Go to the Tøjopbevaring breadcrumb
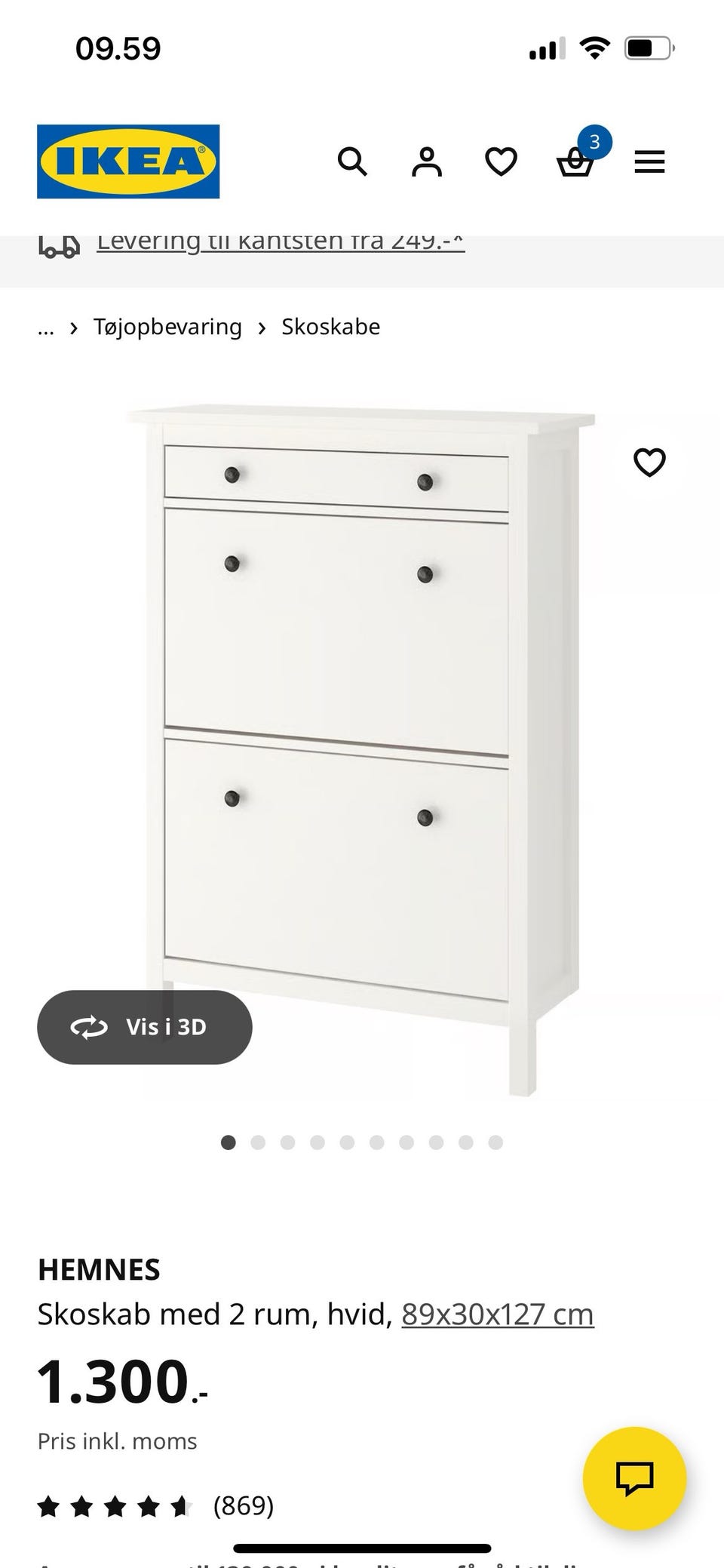The image size is (724, 1568). pyautogui.click(x=167, y=327)
